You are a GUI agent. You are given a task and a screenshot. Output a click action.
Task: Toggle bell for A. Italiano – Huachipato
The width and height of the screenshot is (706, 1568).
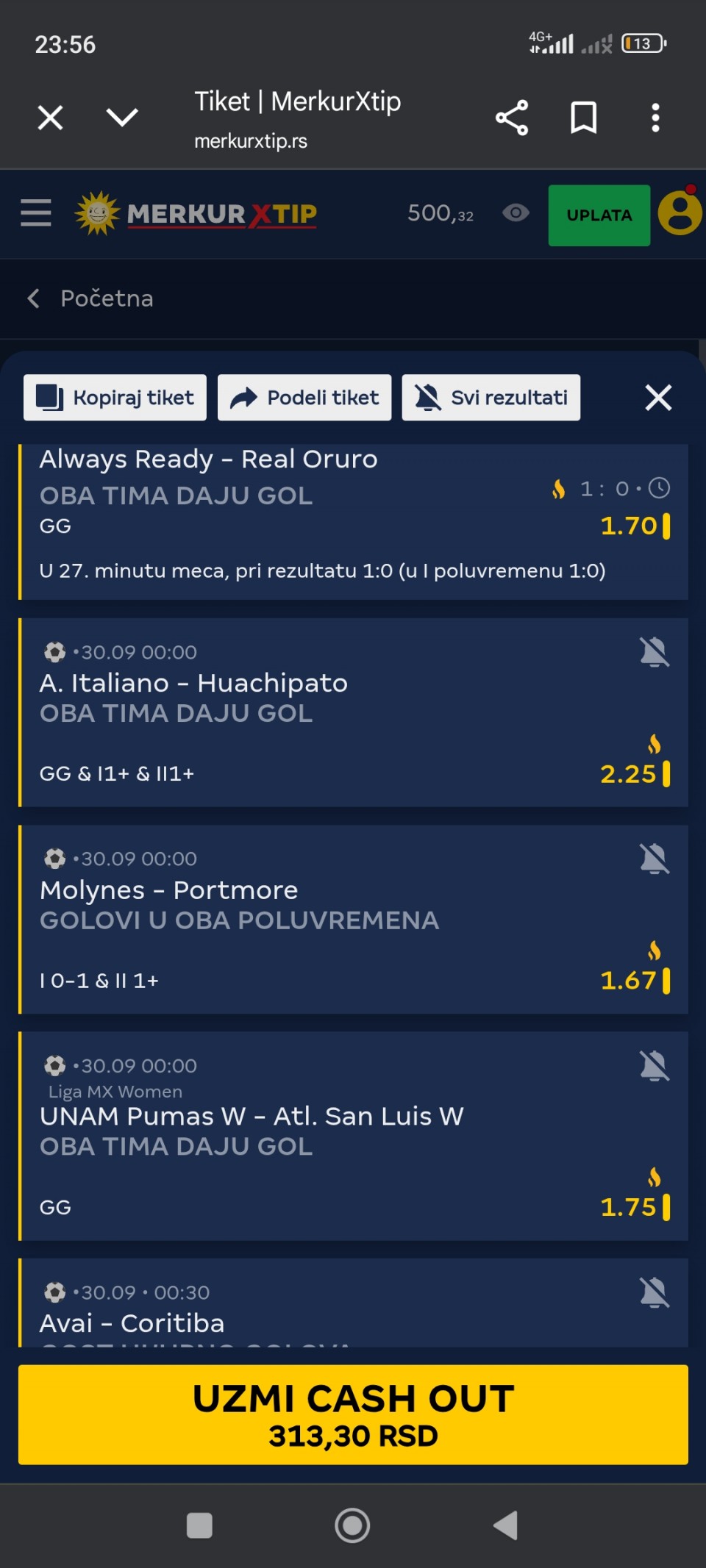(x=654, y=652)
